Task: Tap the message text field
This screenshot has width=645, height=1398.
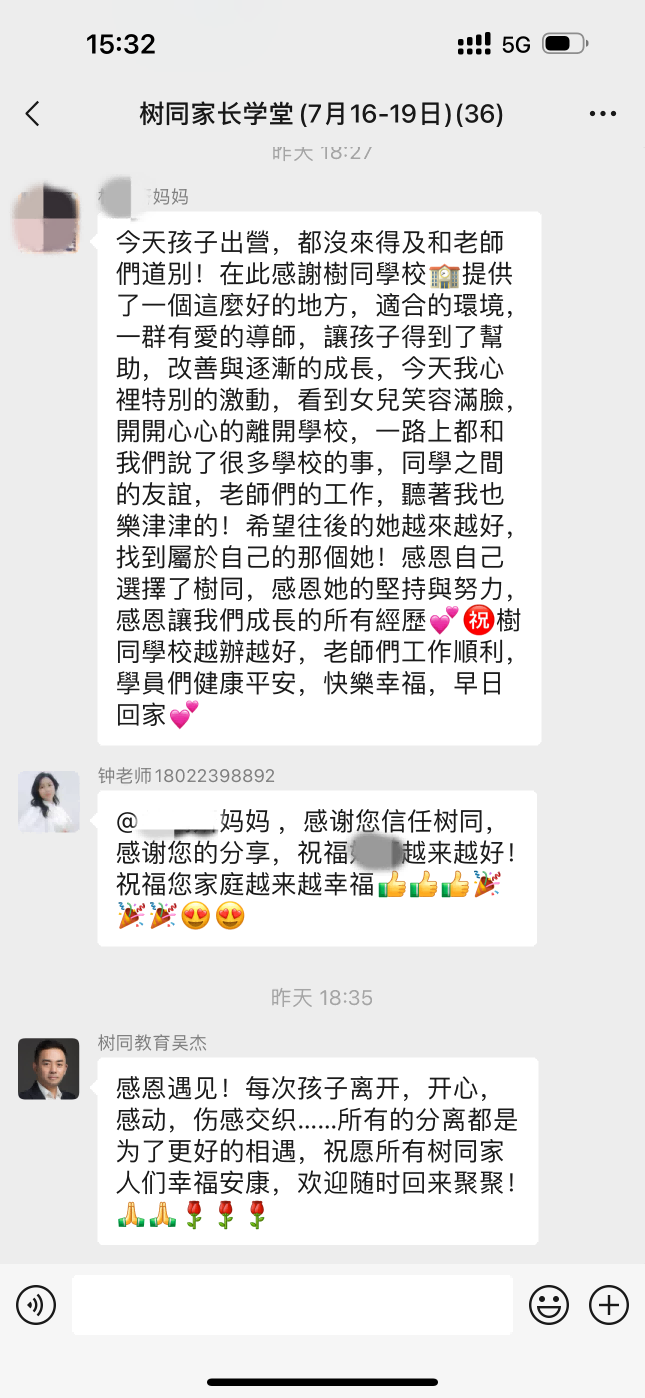Action: pyautogui.click(x=292, y=1305)
